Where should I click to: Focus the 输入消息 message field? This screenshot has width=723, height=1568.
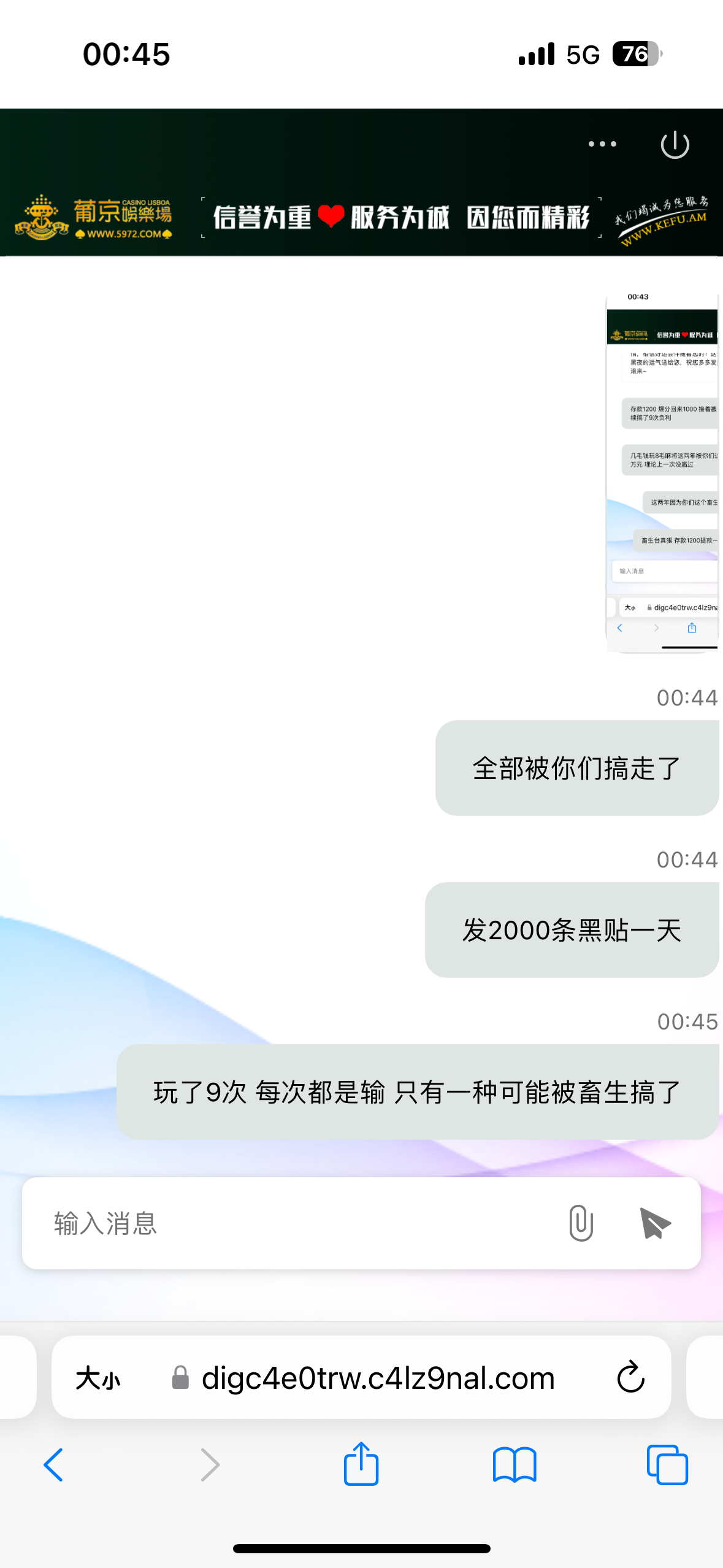tap(294, 1223)
